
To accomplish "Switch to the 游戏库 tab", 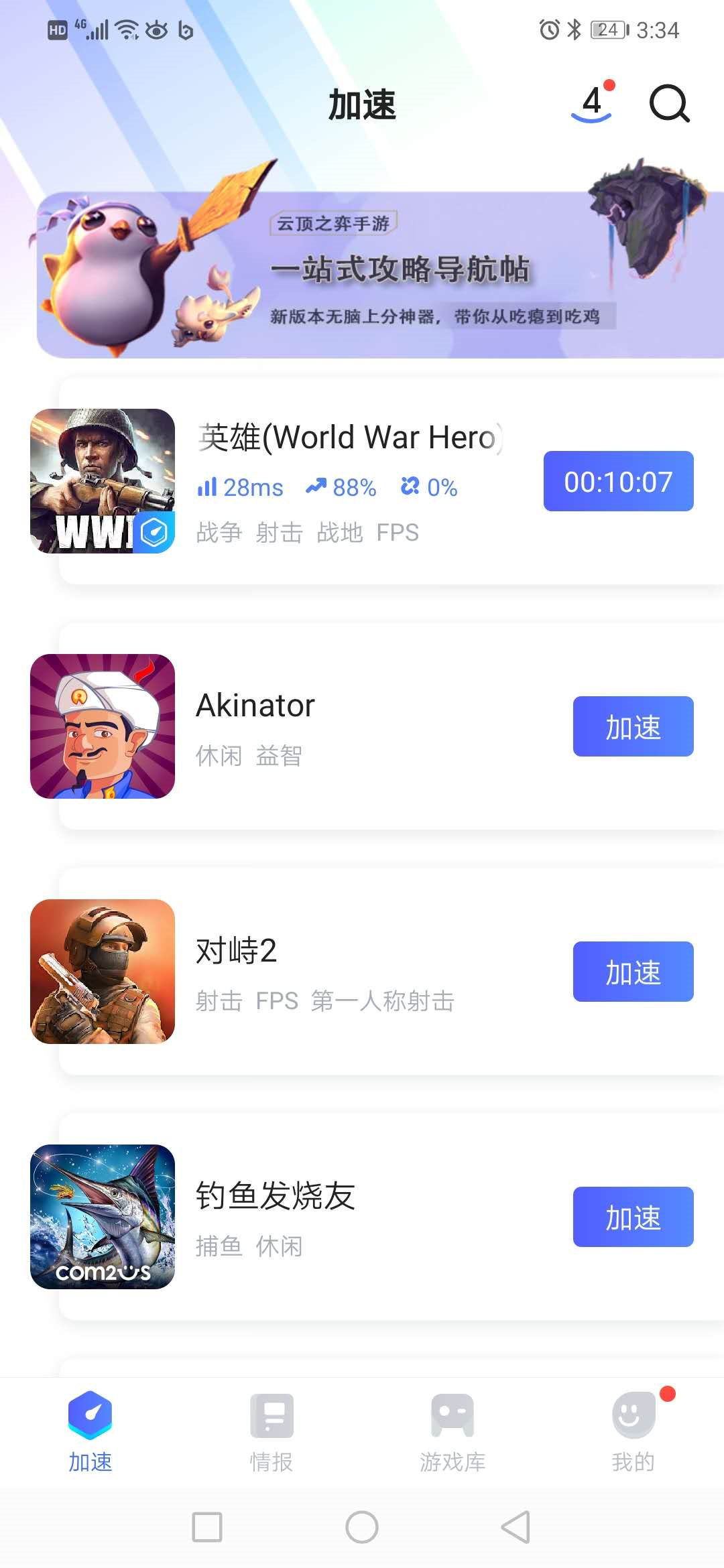I will click(x=452, y=1431).
